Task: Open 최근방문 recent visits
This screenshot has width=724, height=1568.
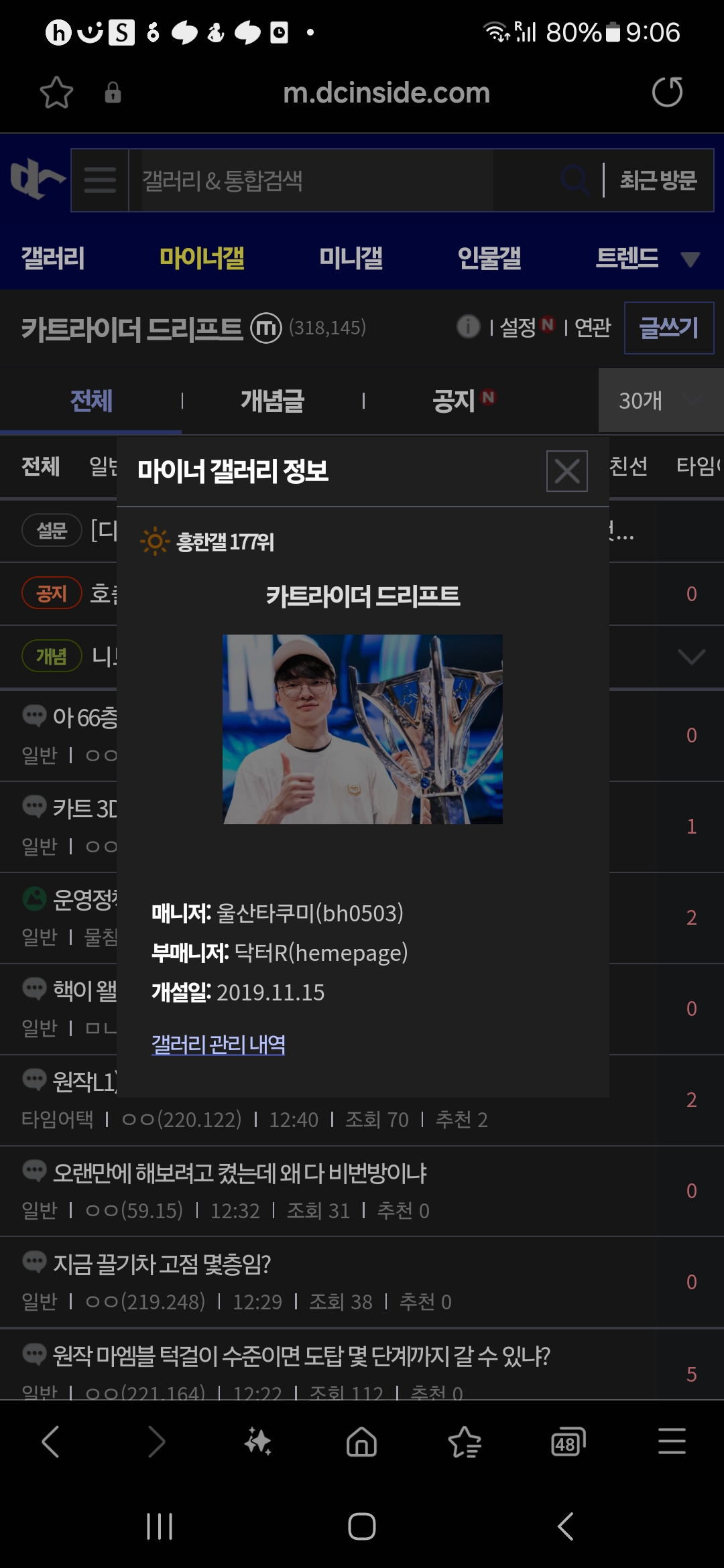Action: pyautogui.click(x=658, y=180)
